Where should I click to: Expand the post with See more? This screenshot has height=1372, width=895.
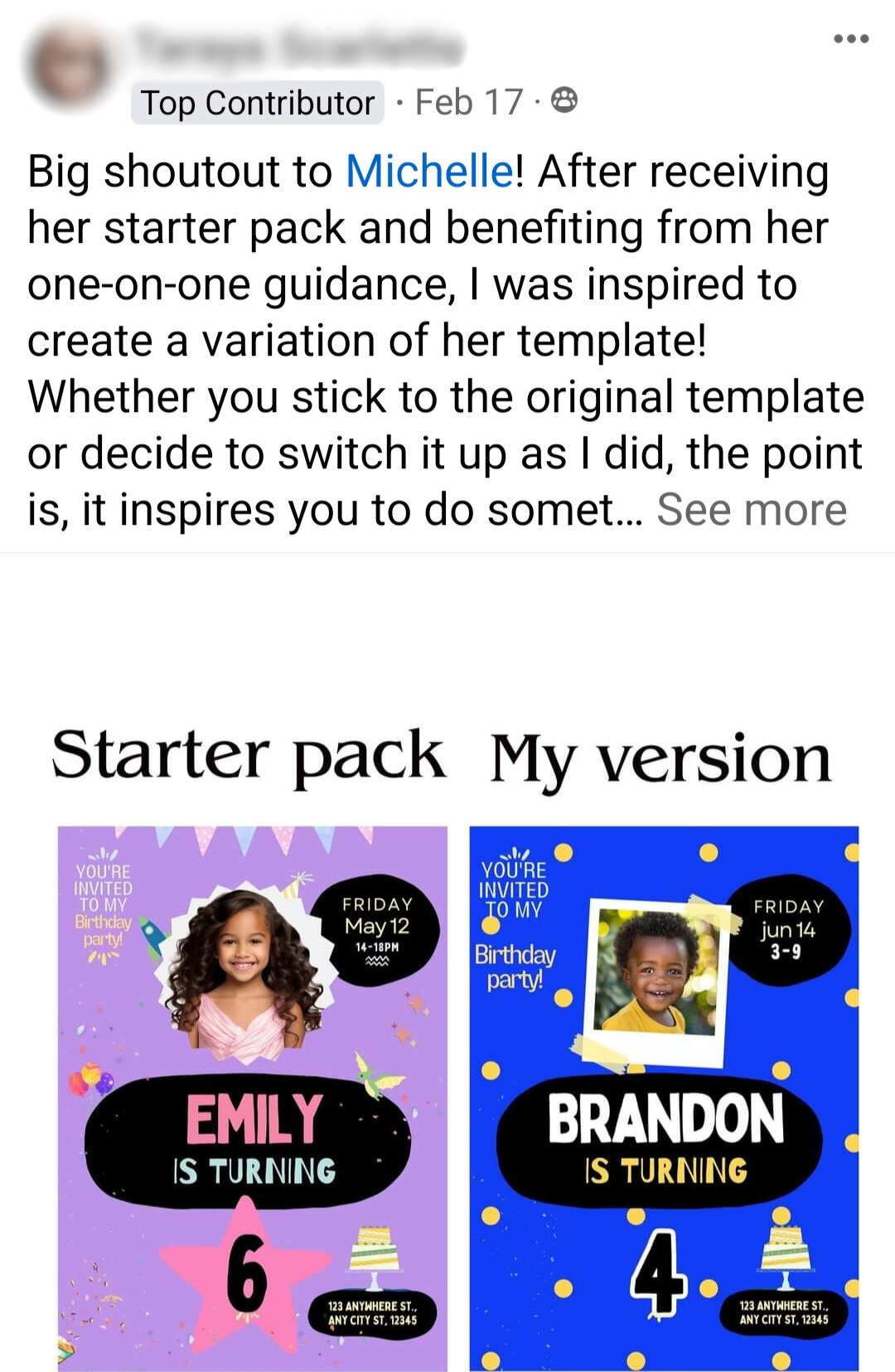tap(752, 510)
